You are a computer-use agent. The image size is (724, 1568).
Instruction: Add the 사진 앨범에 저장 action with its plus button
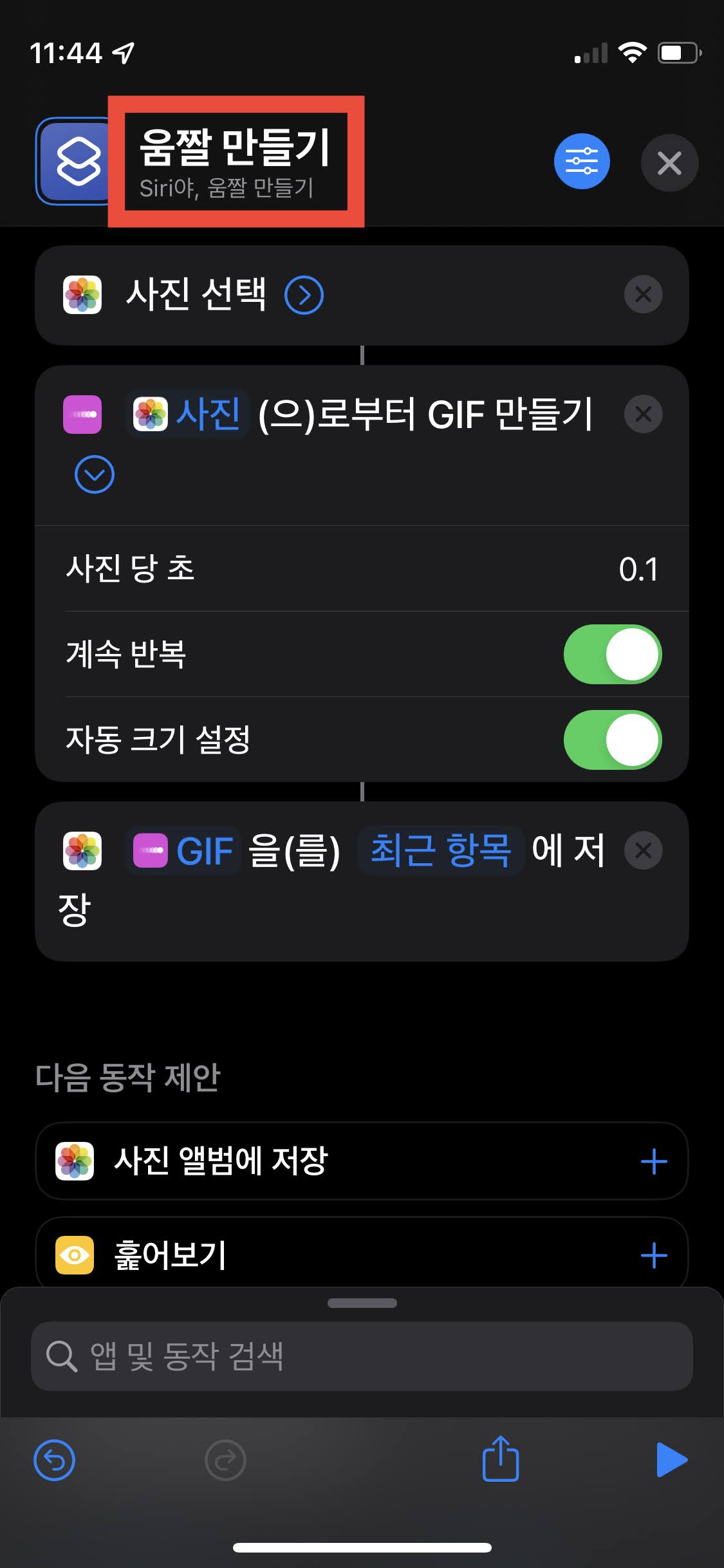[x=654, y=1162]
